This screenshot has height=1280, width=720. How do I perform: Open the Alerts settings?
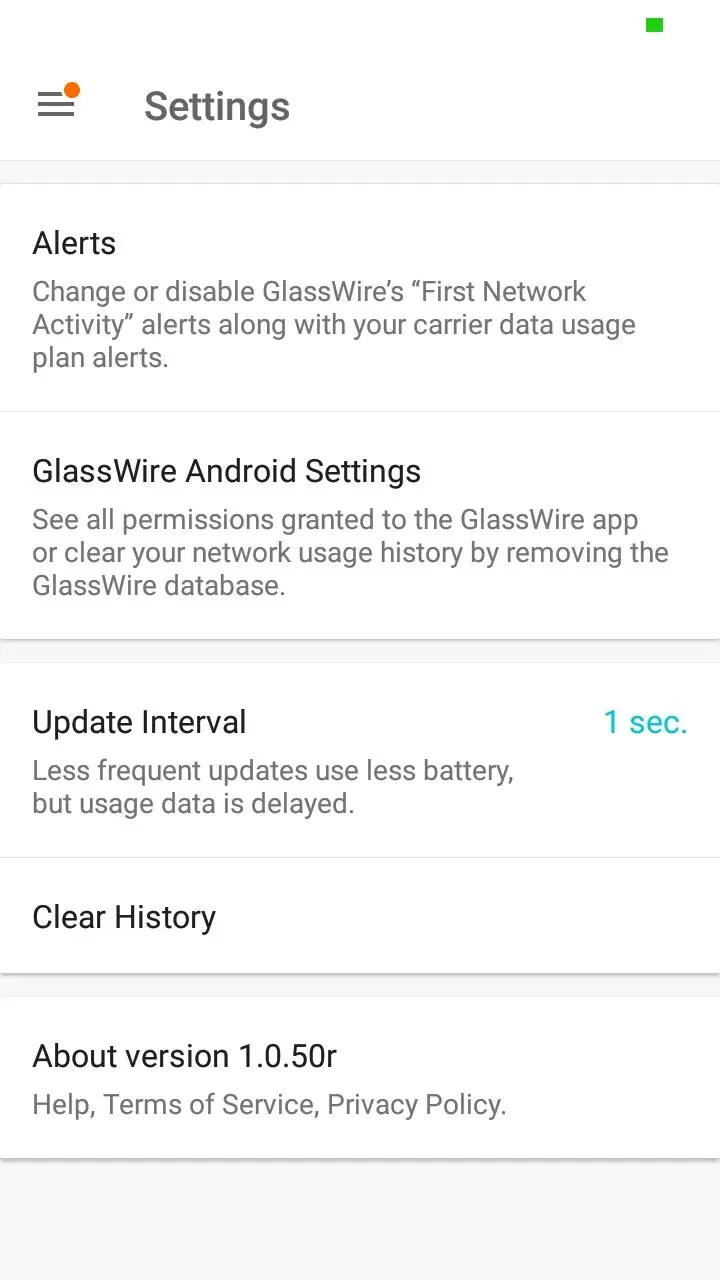360,298
